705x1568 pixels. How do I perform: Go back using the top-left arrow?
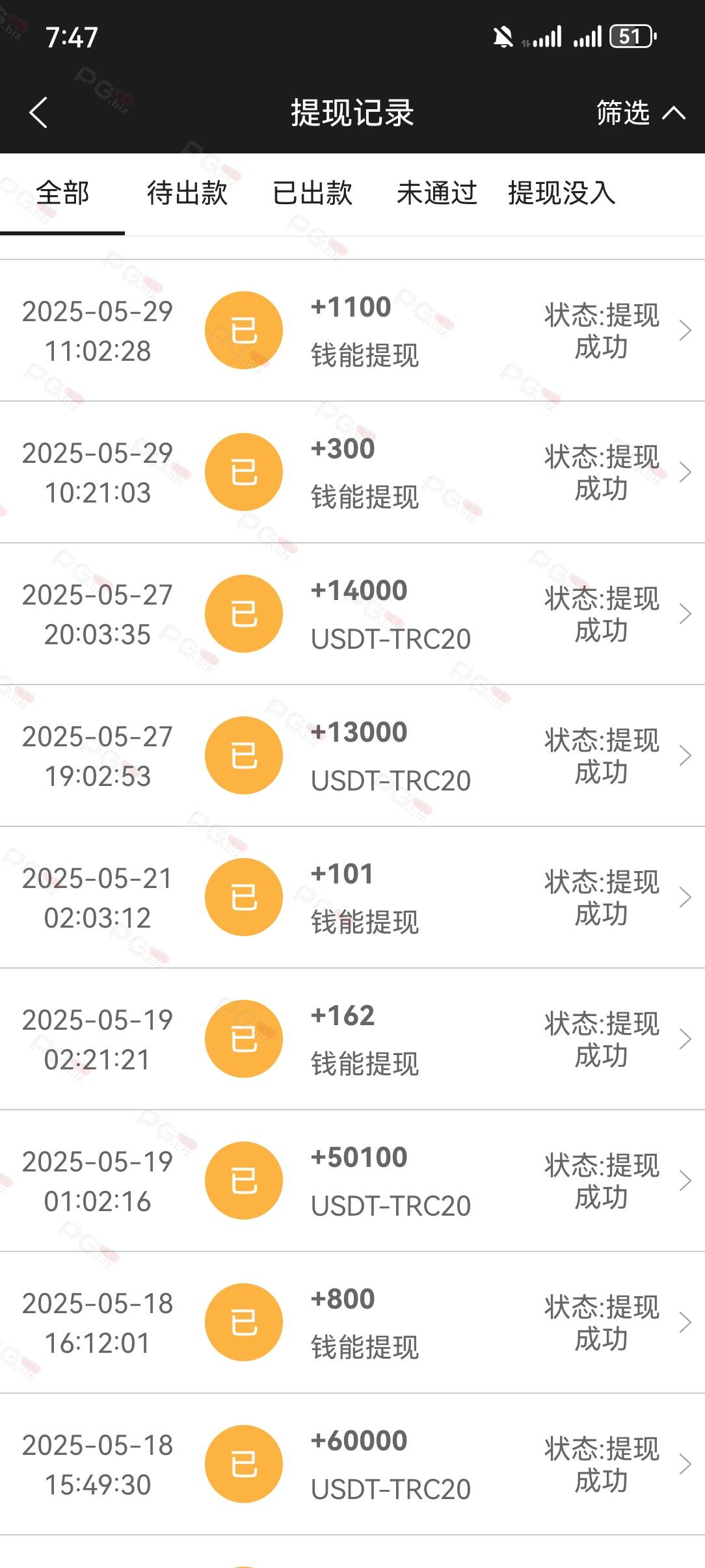[39, 112]
